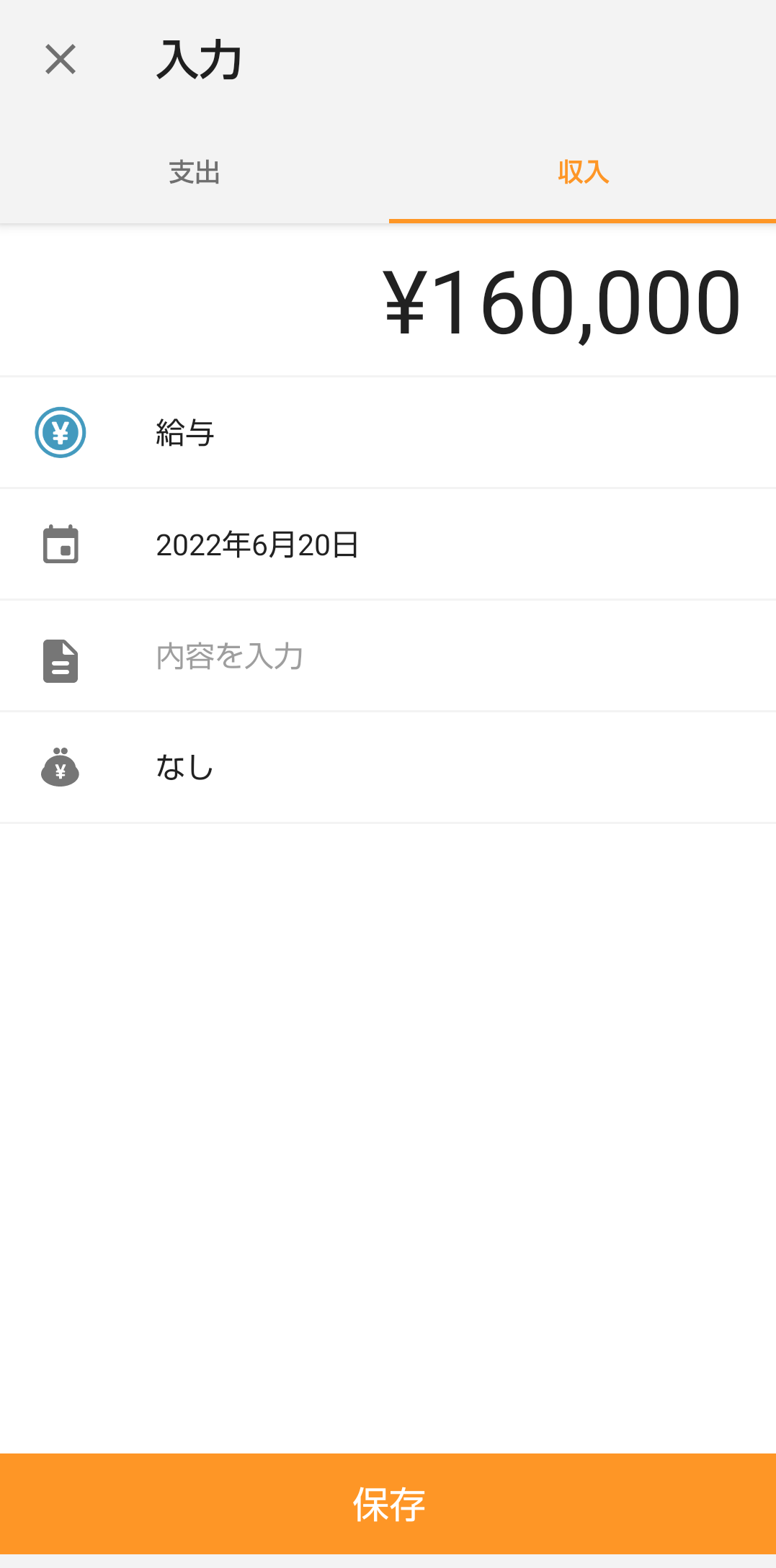Open the date picker for 2022年6月20日
This screenshot has height=1568, width=776.
click(x=388, y=545)
